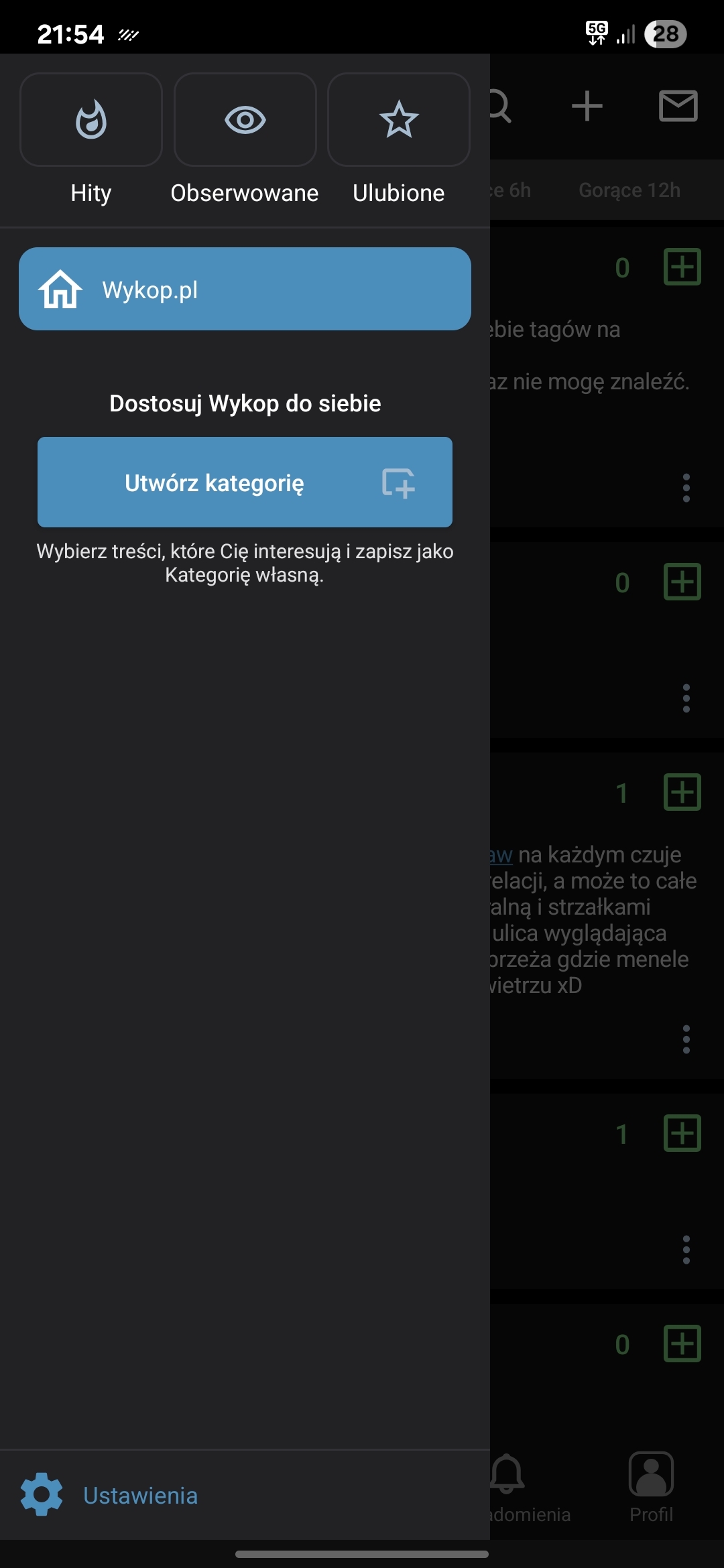Go to Wykop.pl home
Viewport: 724px width, 1568px height.
pos(245,289)
